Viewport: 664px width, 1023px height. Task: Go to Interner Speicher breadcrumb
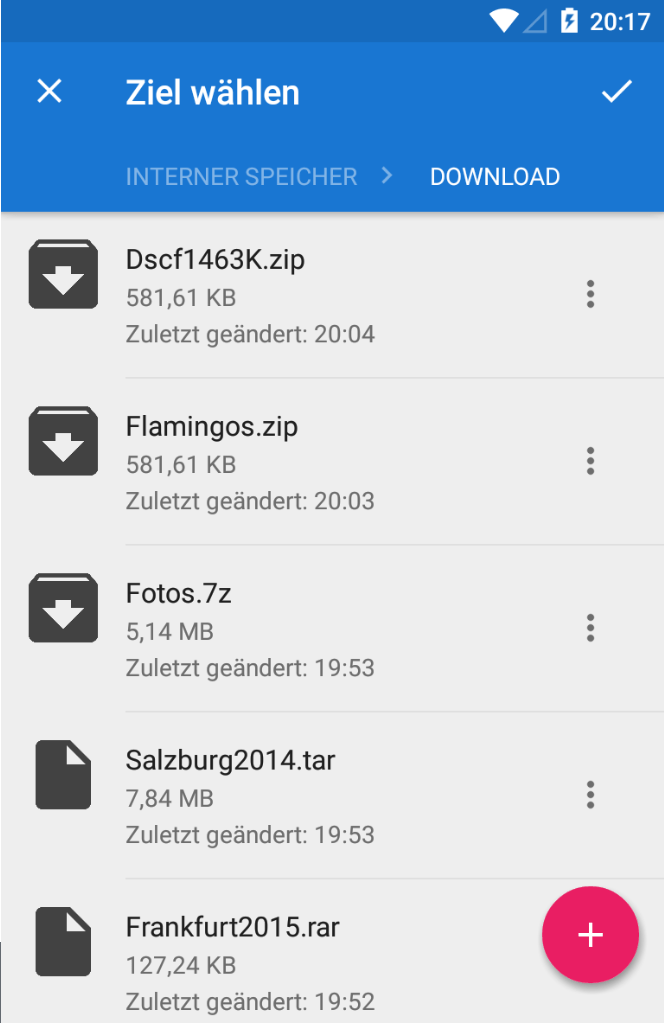(241, 177)
